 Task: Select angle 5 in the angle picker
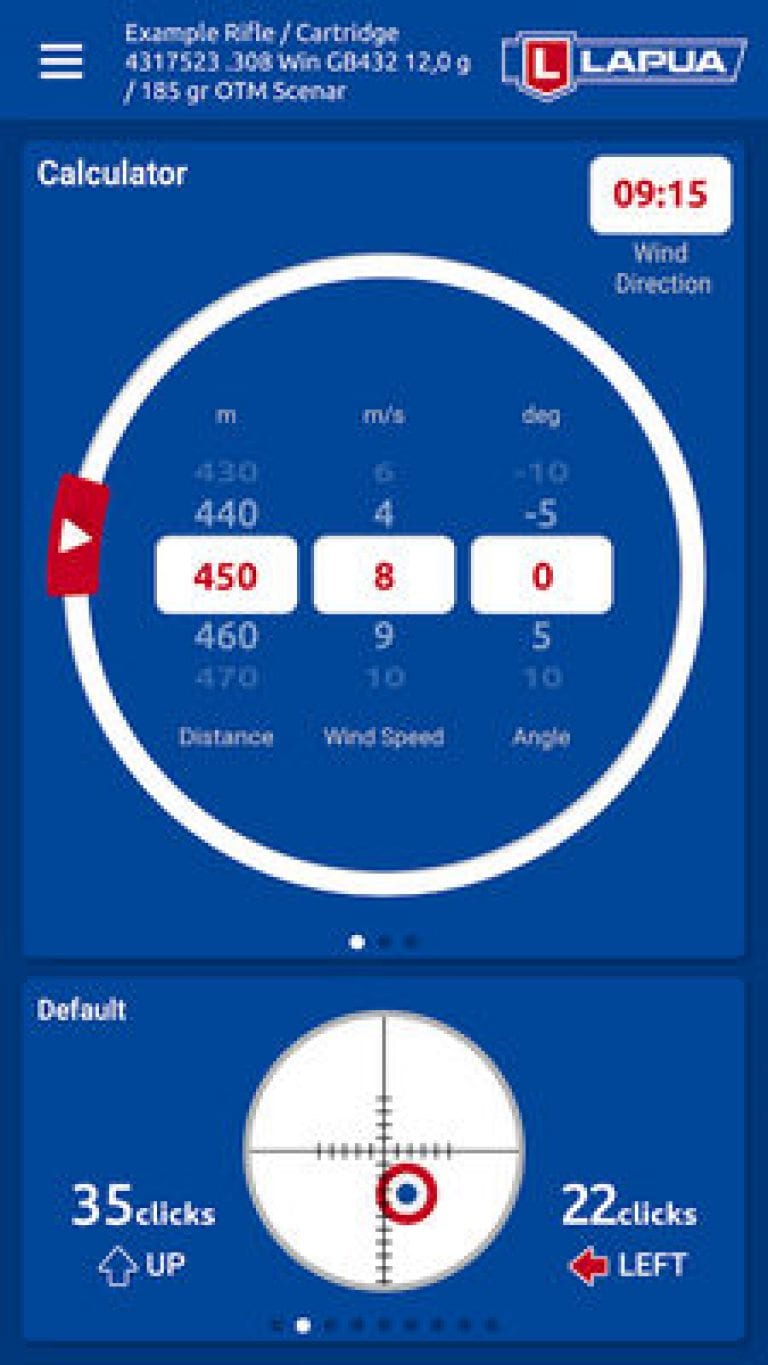[541, 636]
